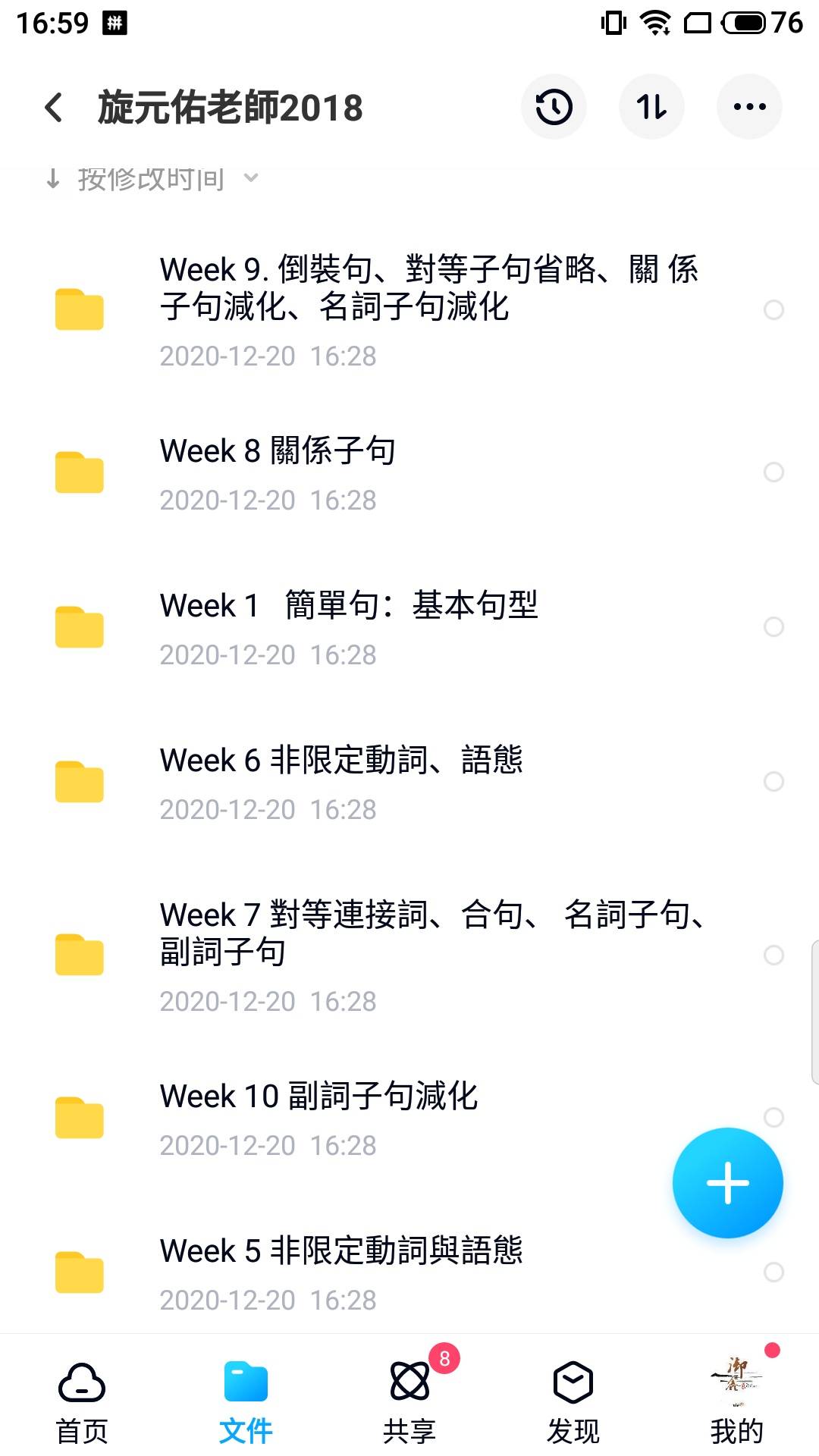Select the Week 1 folder circle
Screen dimensions: 819x1456
click(773, 626)
